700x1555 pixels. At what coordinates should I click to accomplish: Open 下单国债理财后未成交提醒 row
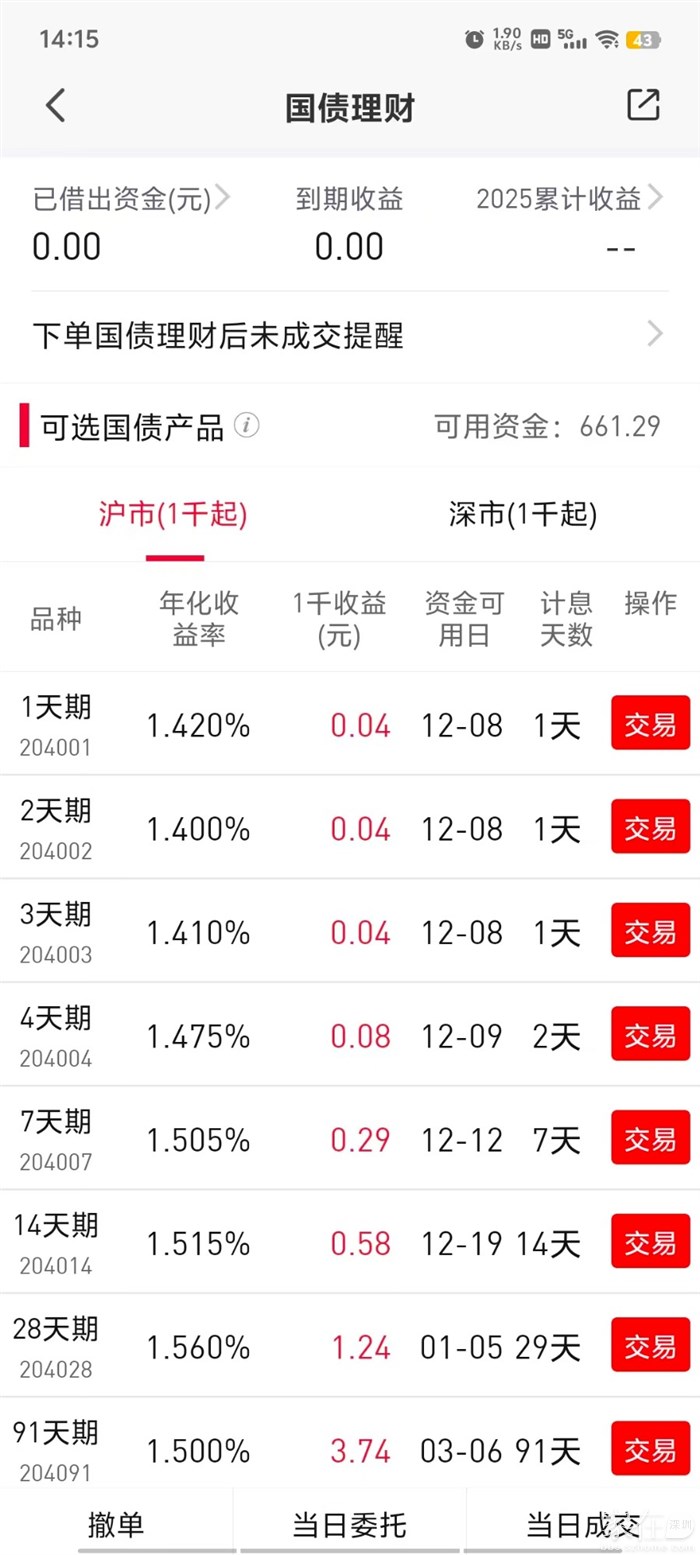pos(350,335)
